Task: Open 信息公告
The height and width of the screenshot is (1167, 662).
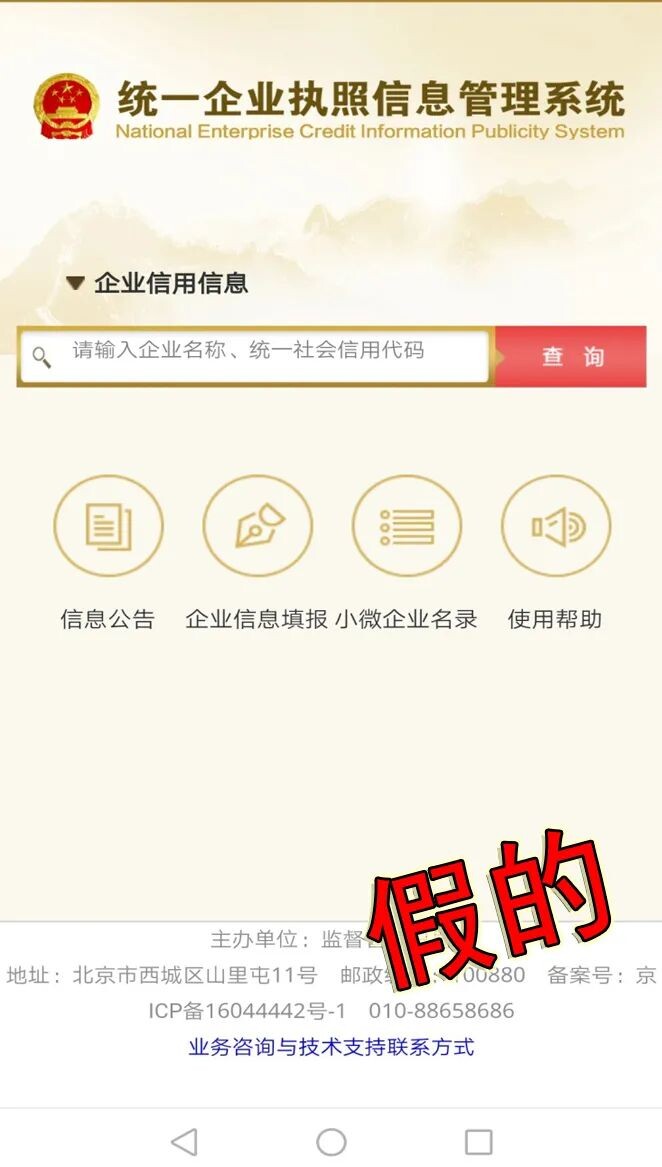Action: (108, 528)
